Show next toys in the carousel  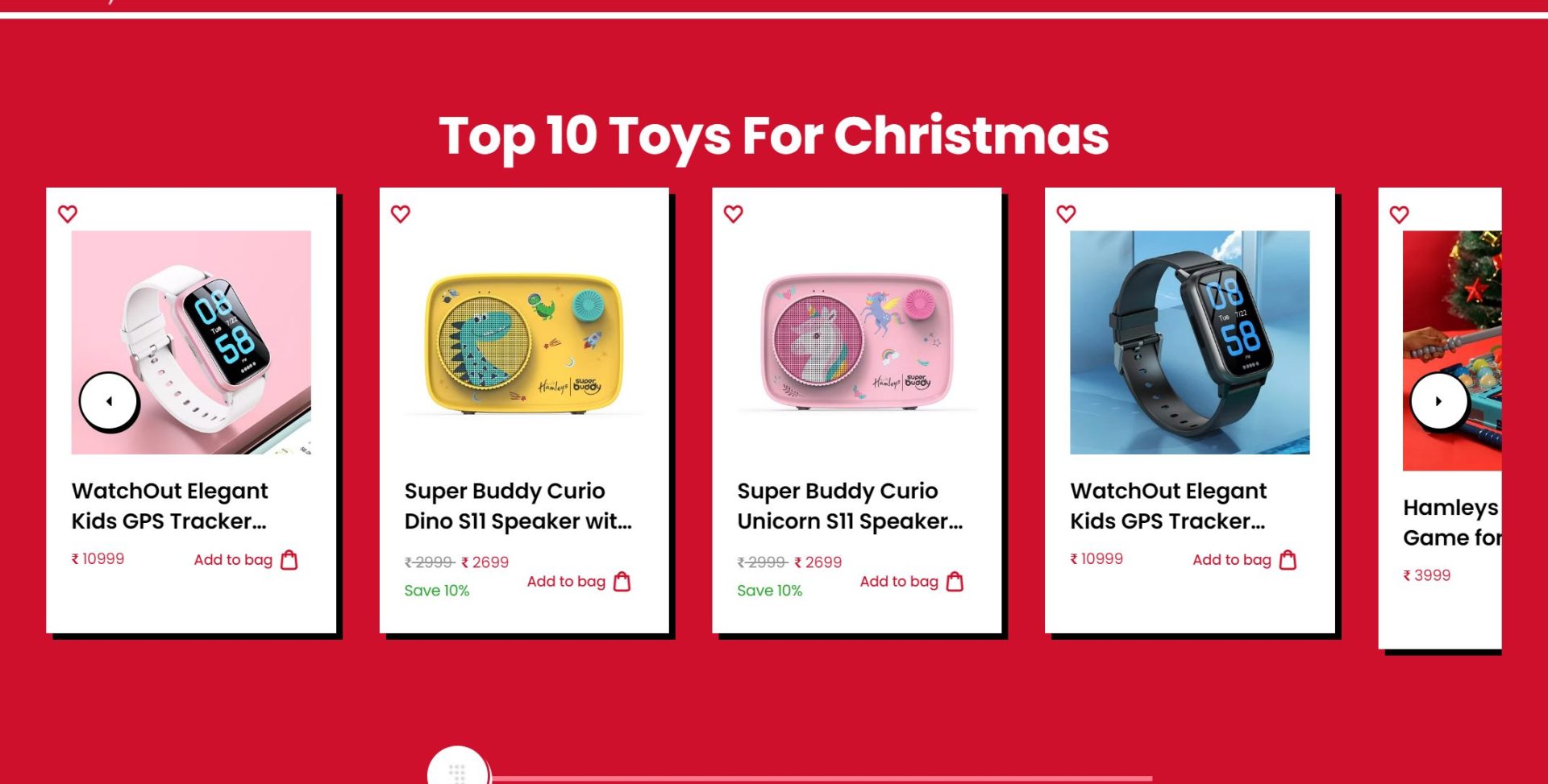pyautogui.click(x=1438, y=401)
